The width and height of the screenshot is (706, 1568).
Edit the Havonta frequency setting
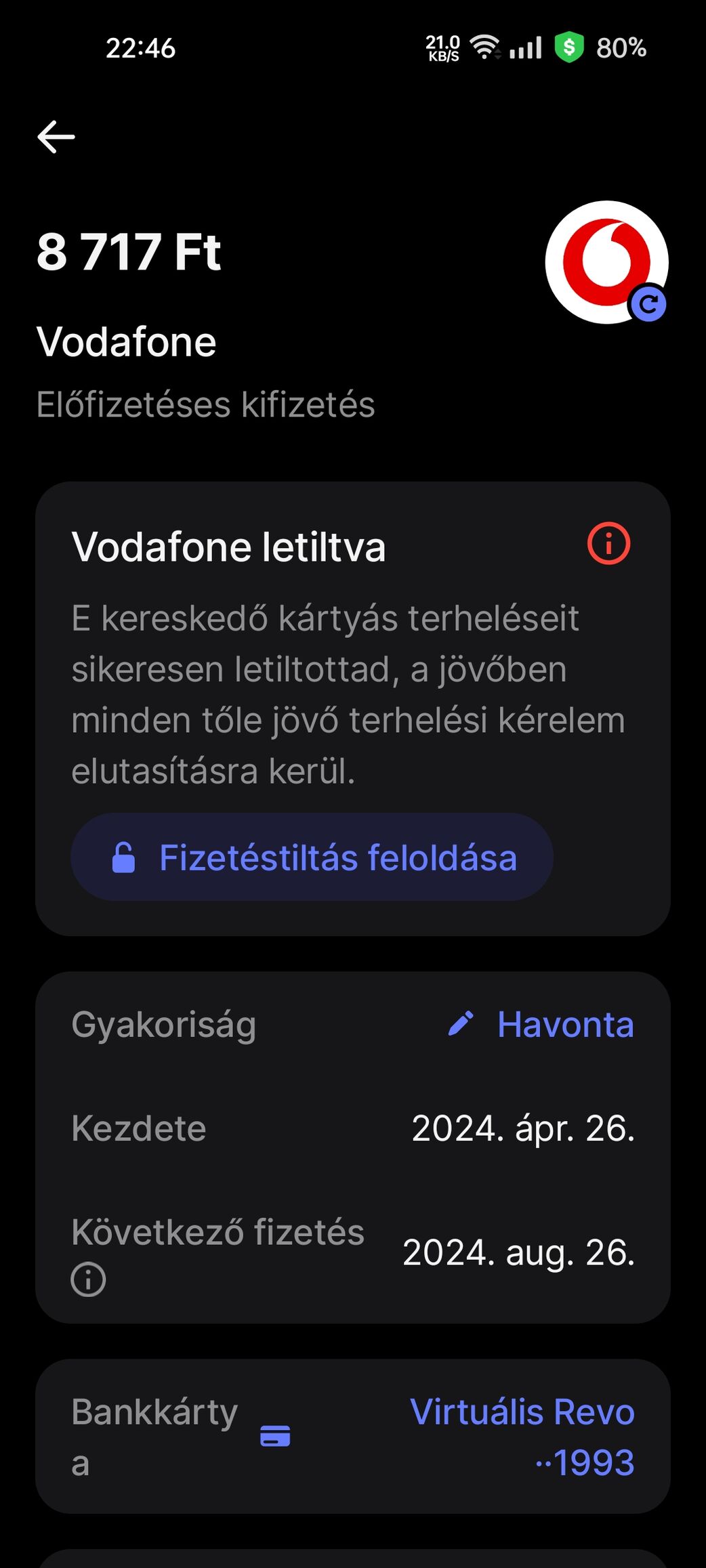coord(541,1024)
